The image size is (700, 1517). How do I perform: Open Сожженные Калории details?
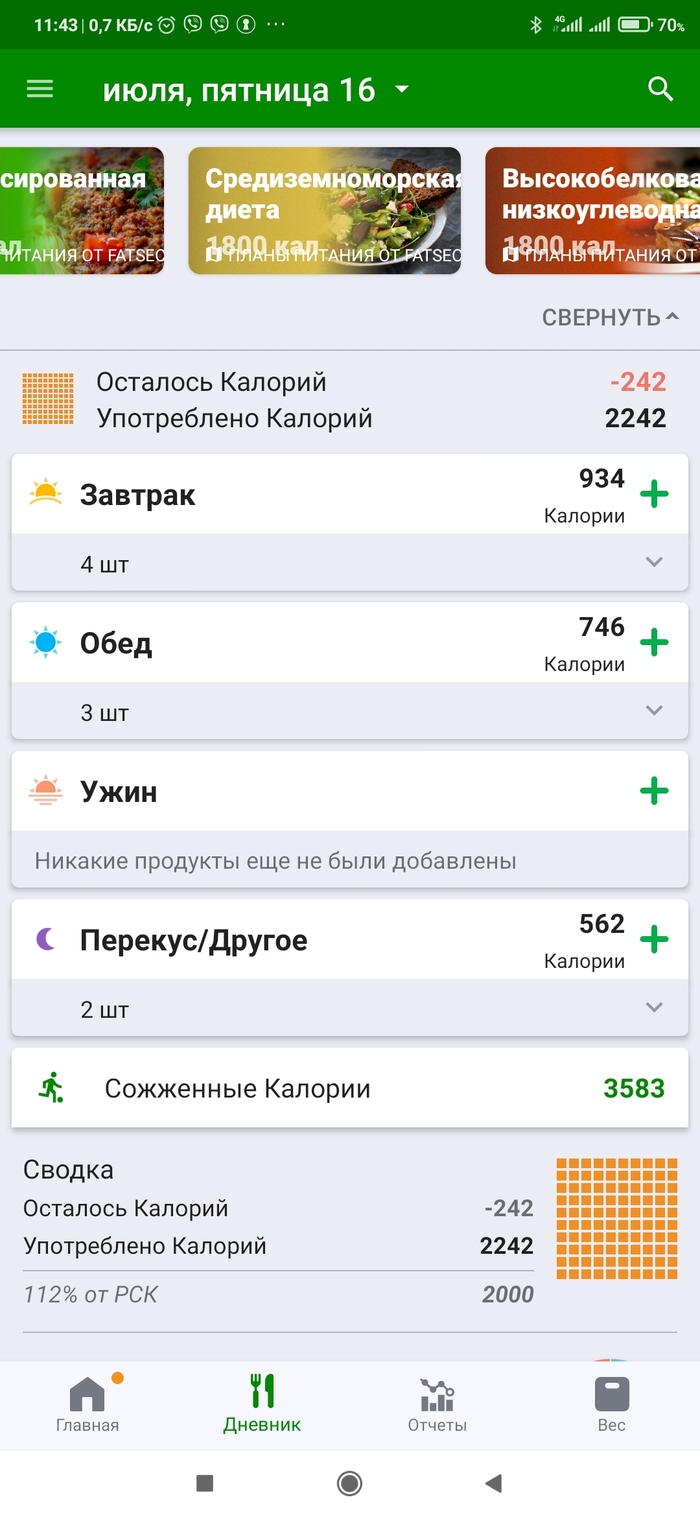click(349, 1088)
